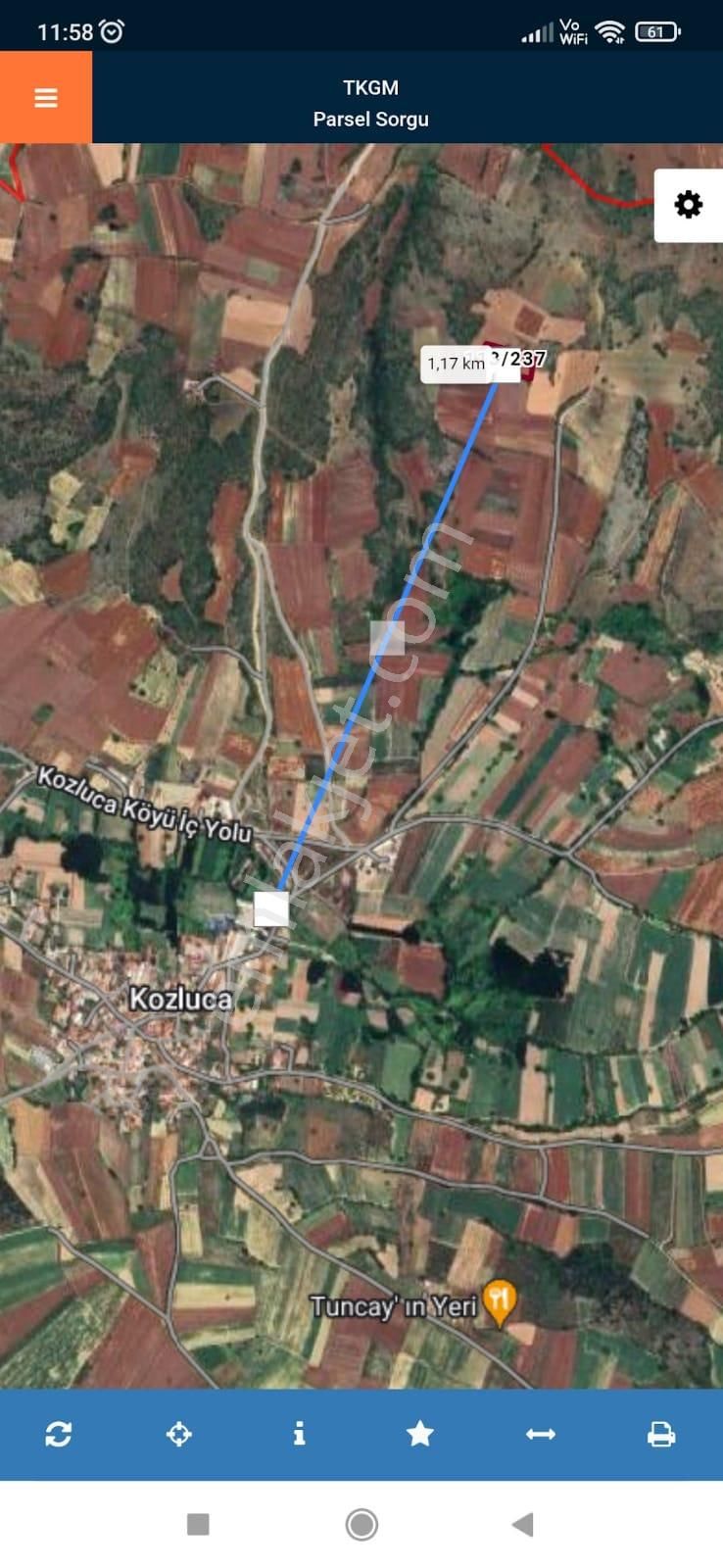The image size is (723, 1568).
Task: Tap the center-location crosshair icon
Action: point(180,1435)
